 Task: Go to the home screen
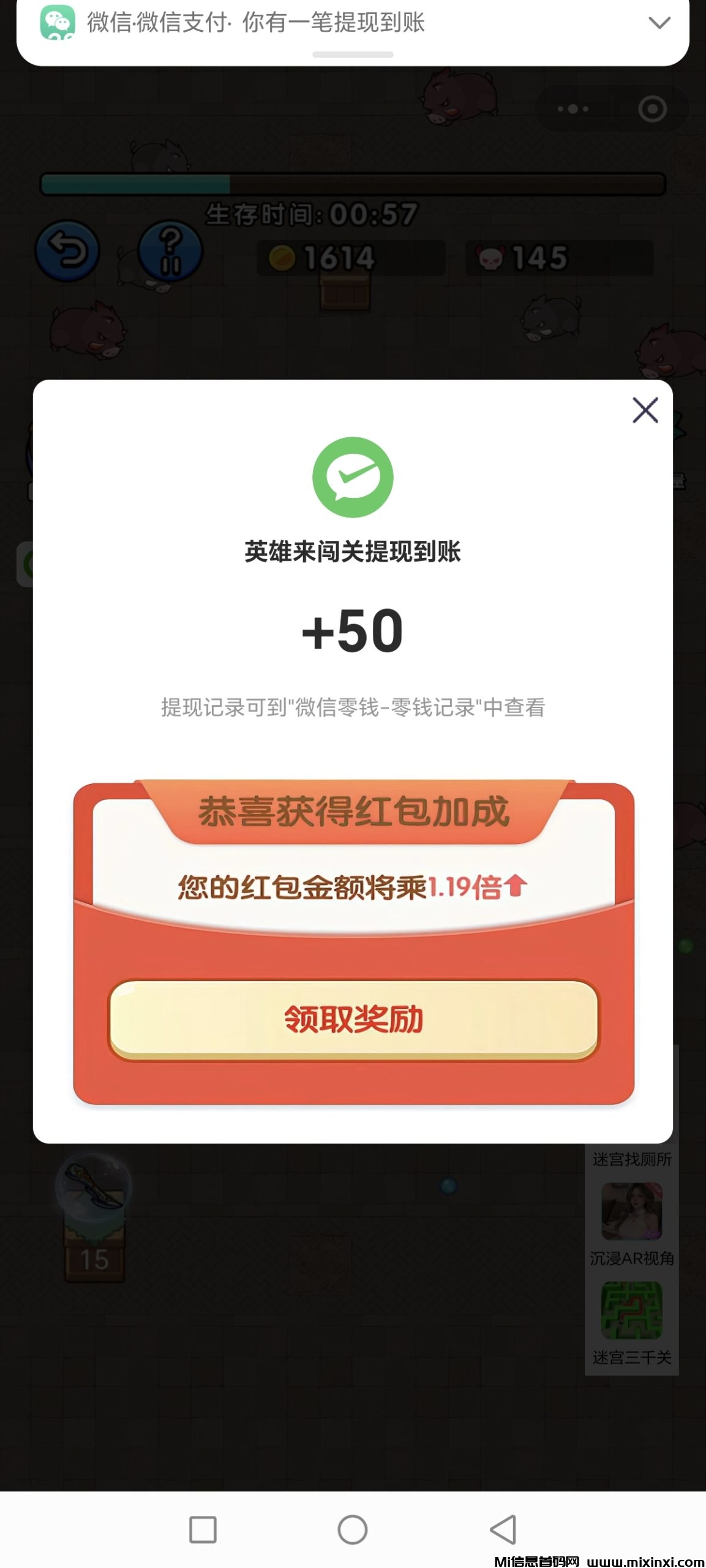click(x=353, y=1529)
